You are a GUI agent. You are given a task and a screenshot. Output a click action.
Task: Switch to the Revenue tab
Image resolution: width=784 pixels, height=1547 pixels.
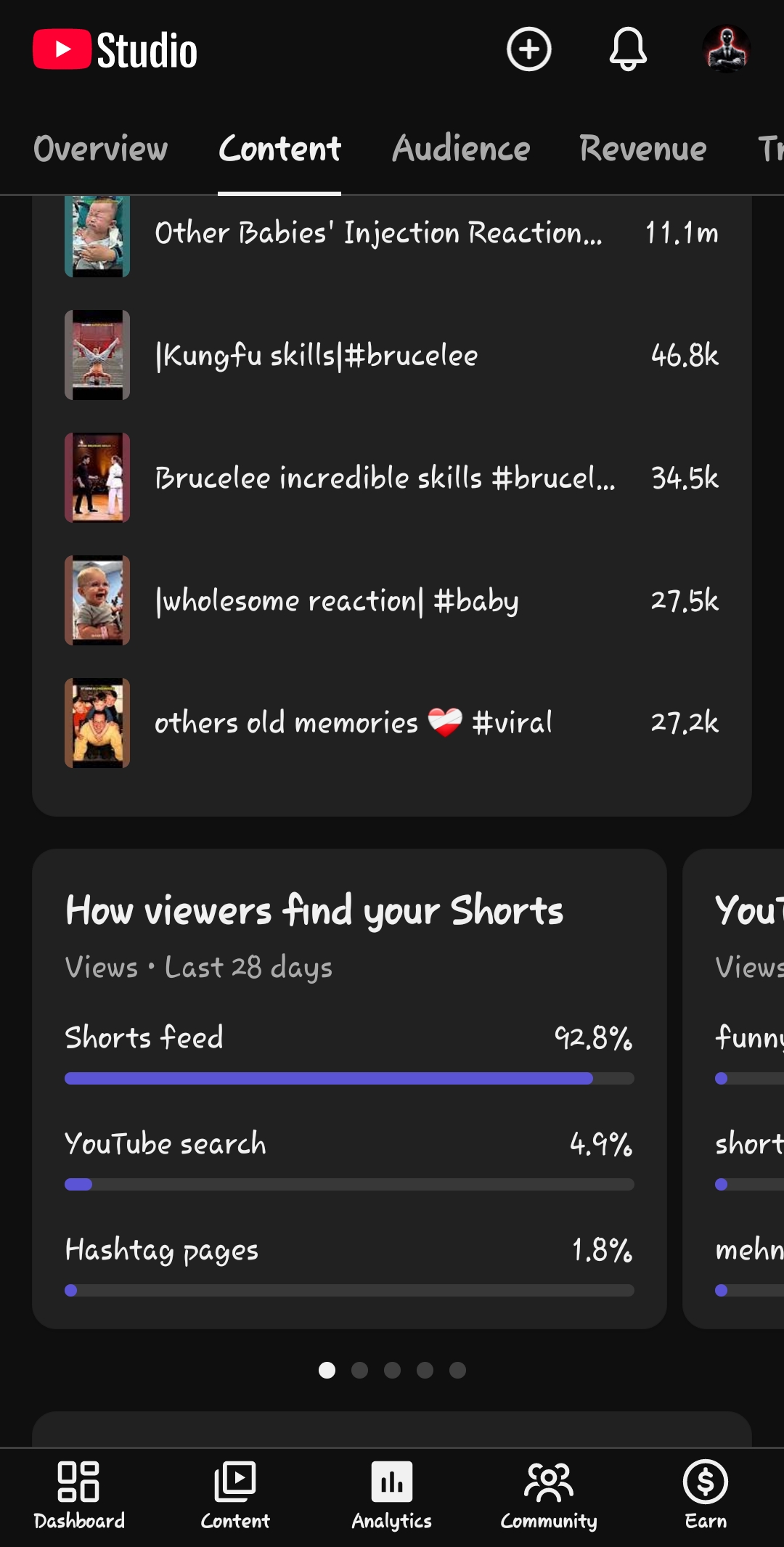point(642,149)
